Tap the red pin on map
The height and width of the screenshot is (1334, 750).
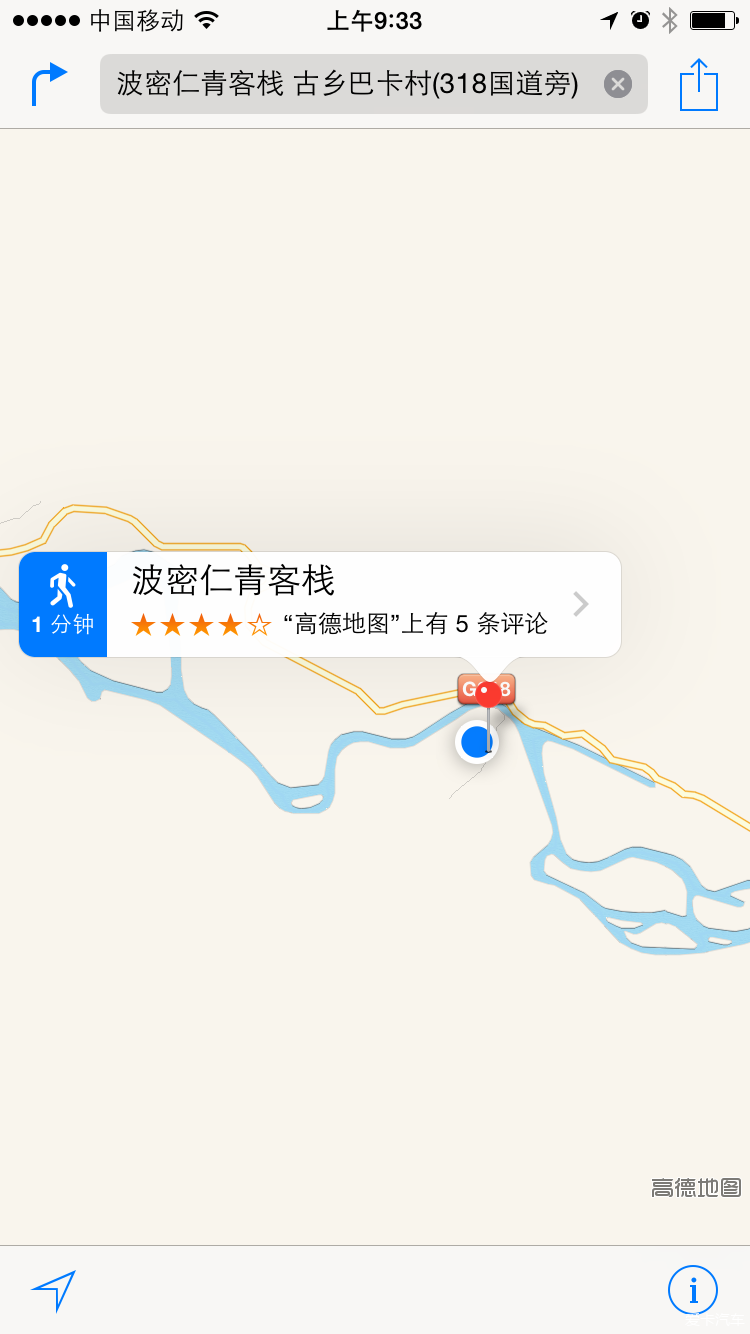[x=489, y=693]
